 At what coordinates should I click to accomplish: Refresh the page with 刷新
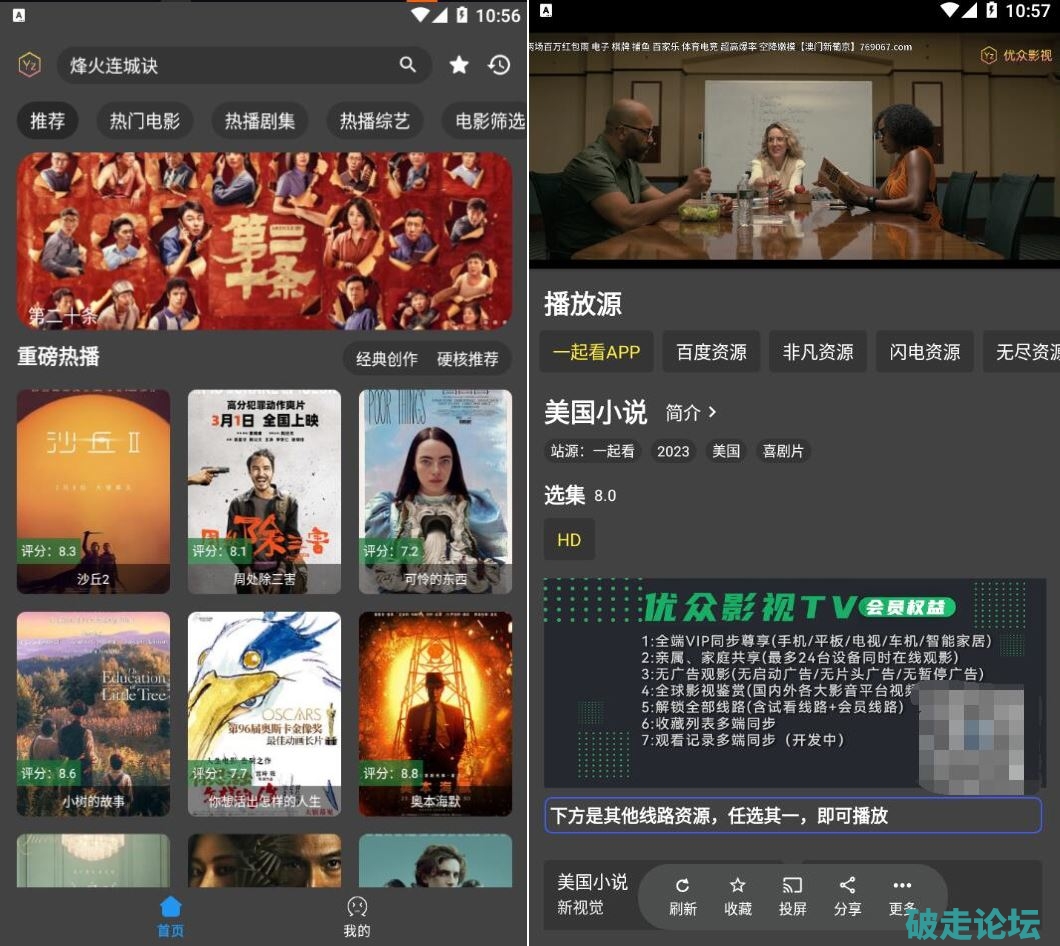[683, 896]
